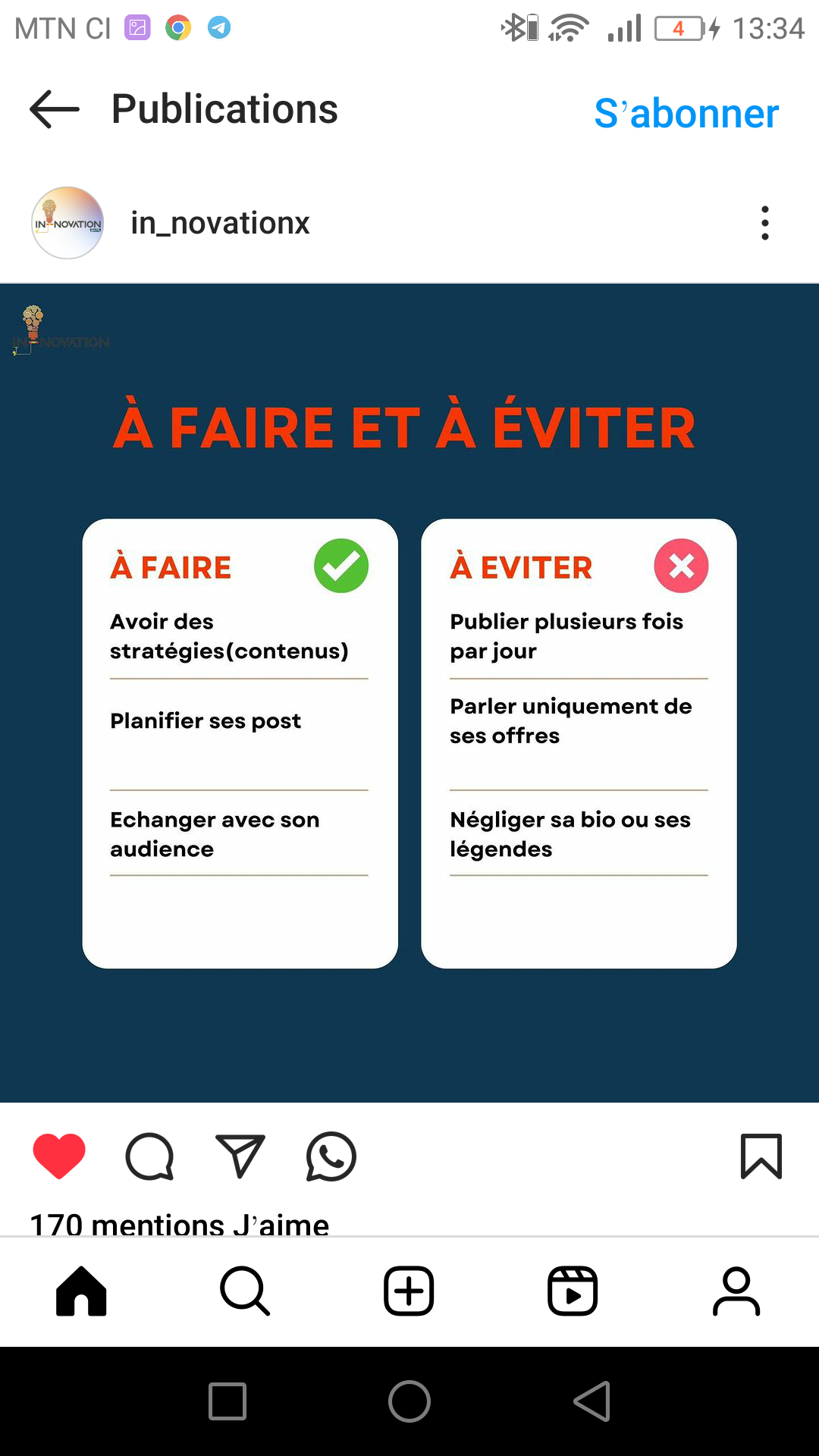Screen dimensions: 819x1456
Task: Switch to your Profile tab
Action: tap(736, 1291)
